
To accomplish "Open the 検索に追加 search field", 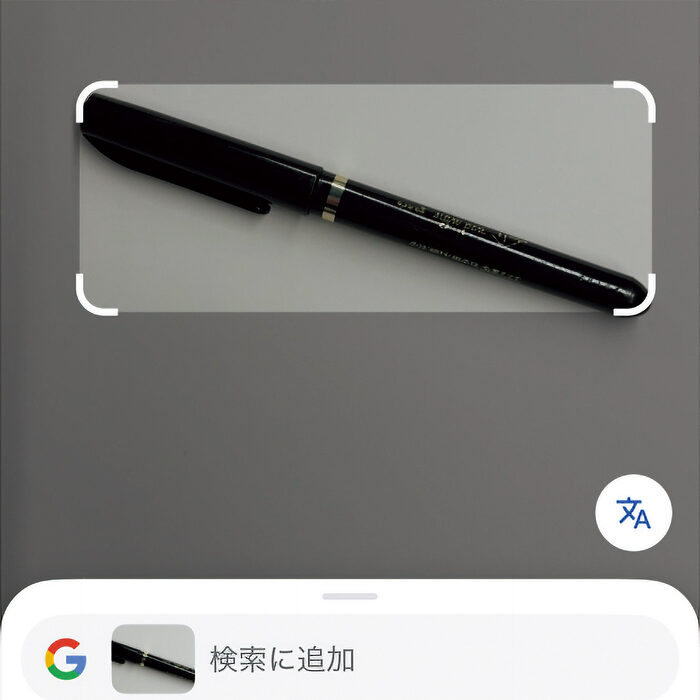I will [x=400, y=659].
